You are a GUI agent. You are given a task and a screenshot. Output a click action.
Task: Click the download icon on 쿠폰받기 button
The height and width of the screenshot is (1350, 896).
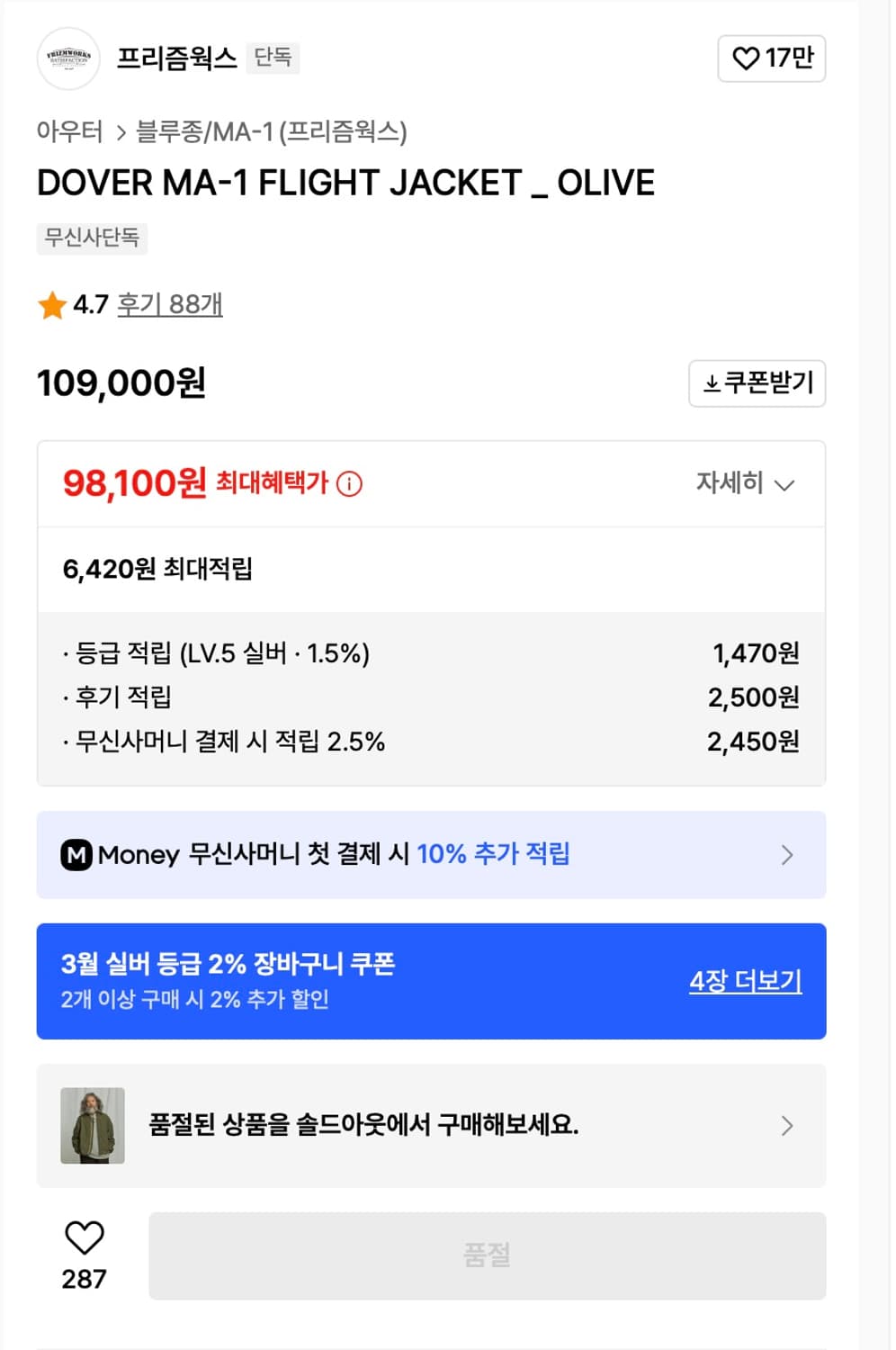(711, 382)
